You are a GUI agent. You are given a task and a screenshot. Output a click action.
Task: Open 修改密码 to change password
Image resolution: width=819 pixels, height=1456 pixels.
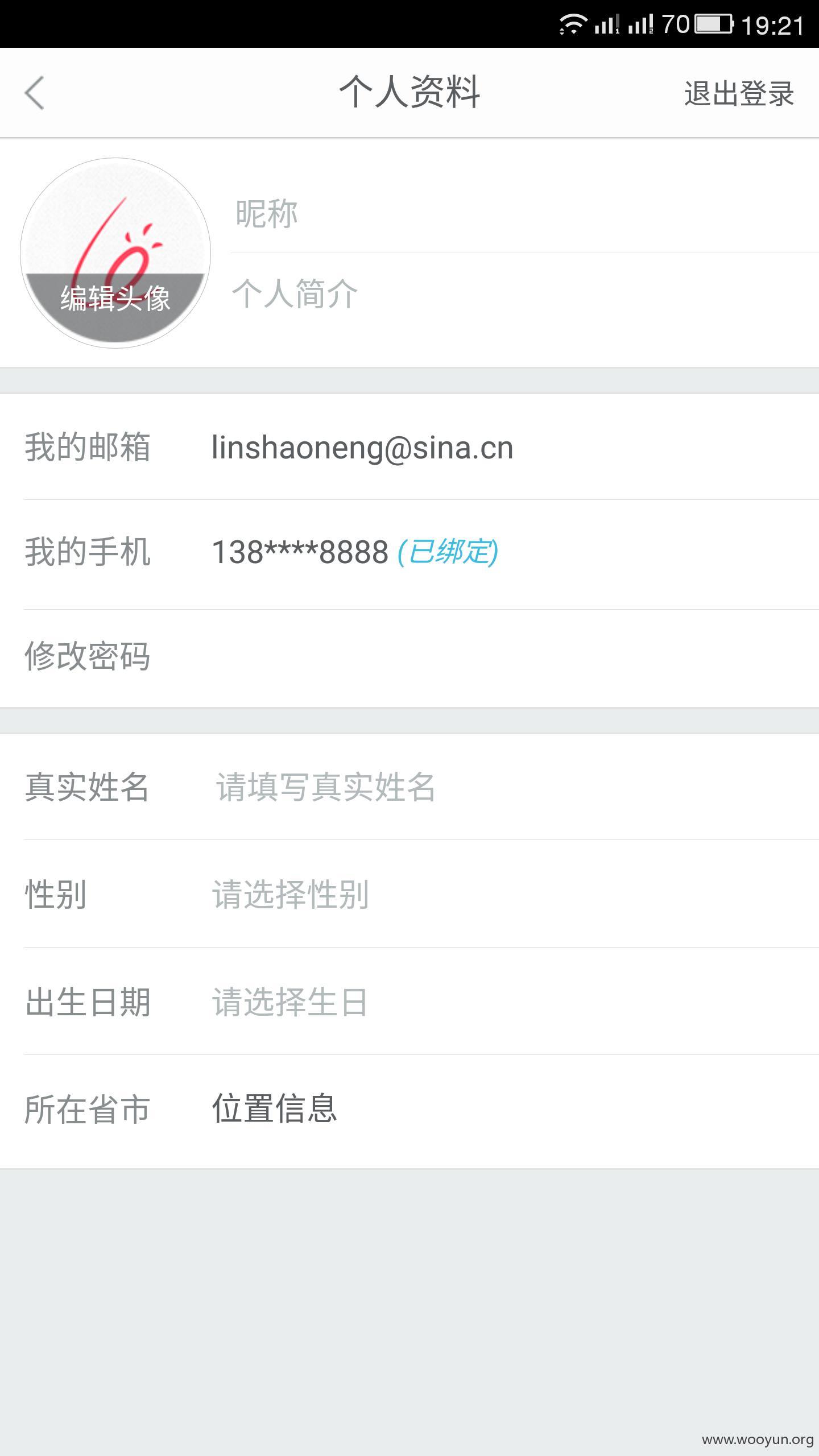point(409,657)
